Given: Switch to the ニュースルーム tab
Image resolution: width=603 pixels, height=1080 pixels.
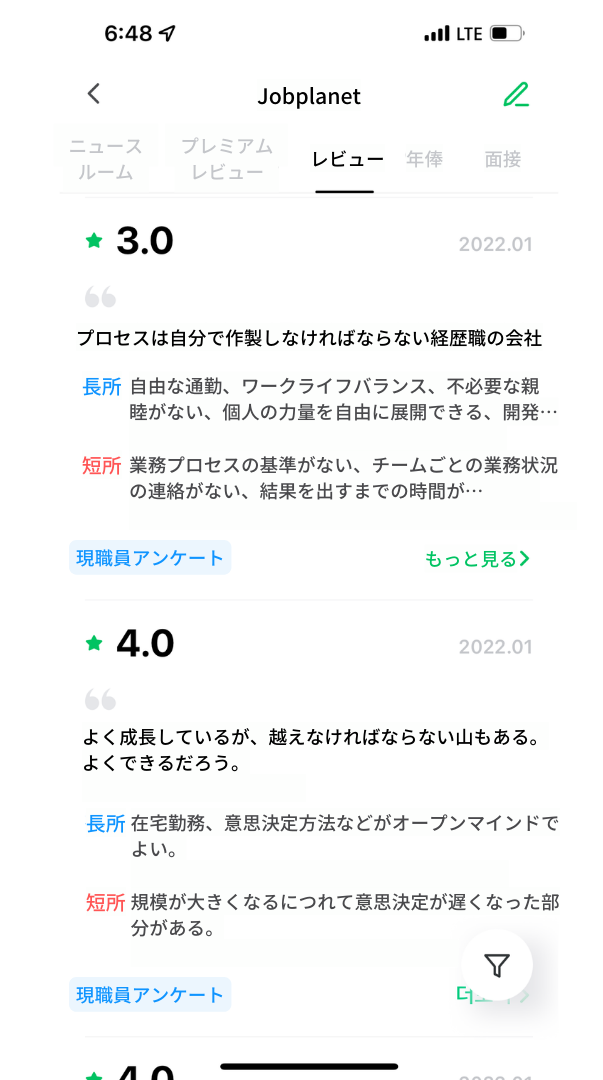Looking at the screenshot, I should pos(105,159).
